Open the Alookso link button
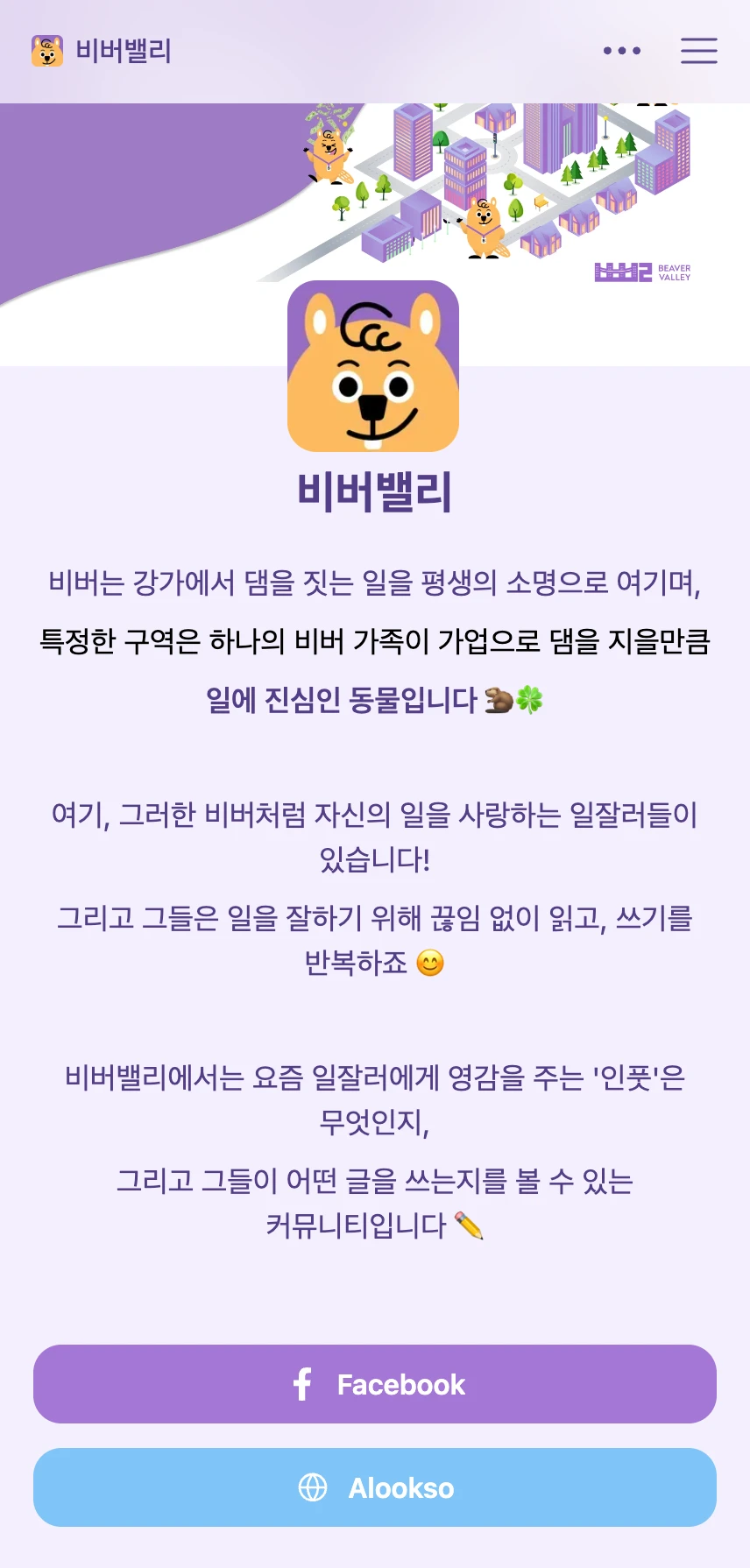The width and height of the screenshot is (750, 1568). 375,1487
